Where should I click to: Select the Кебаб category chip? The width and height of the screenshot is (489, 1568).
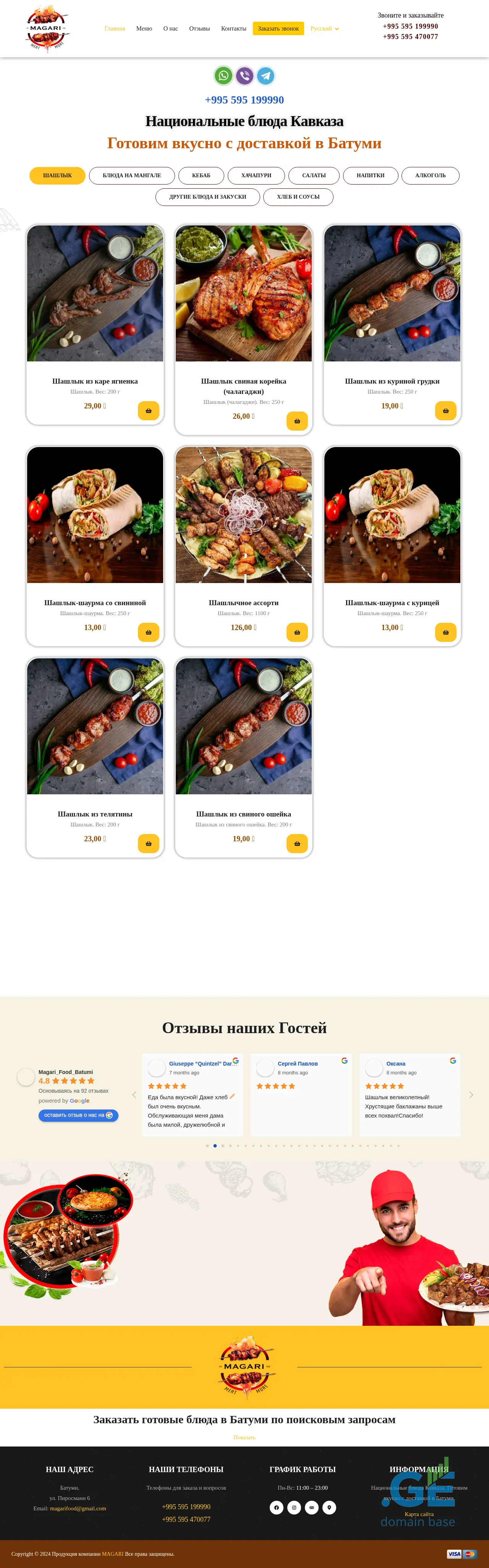(x=201, y=175)
